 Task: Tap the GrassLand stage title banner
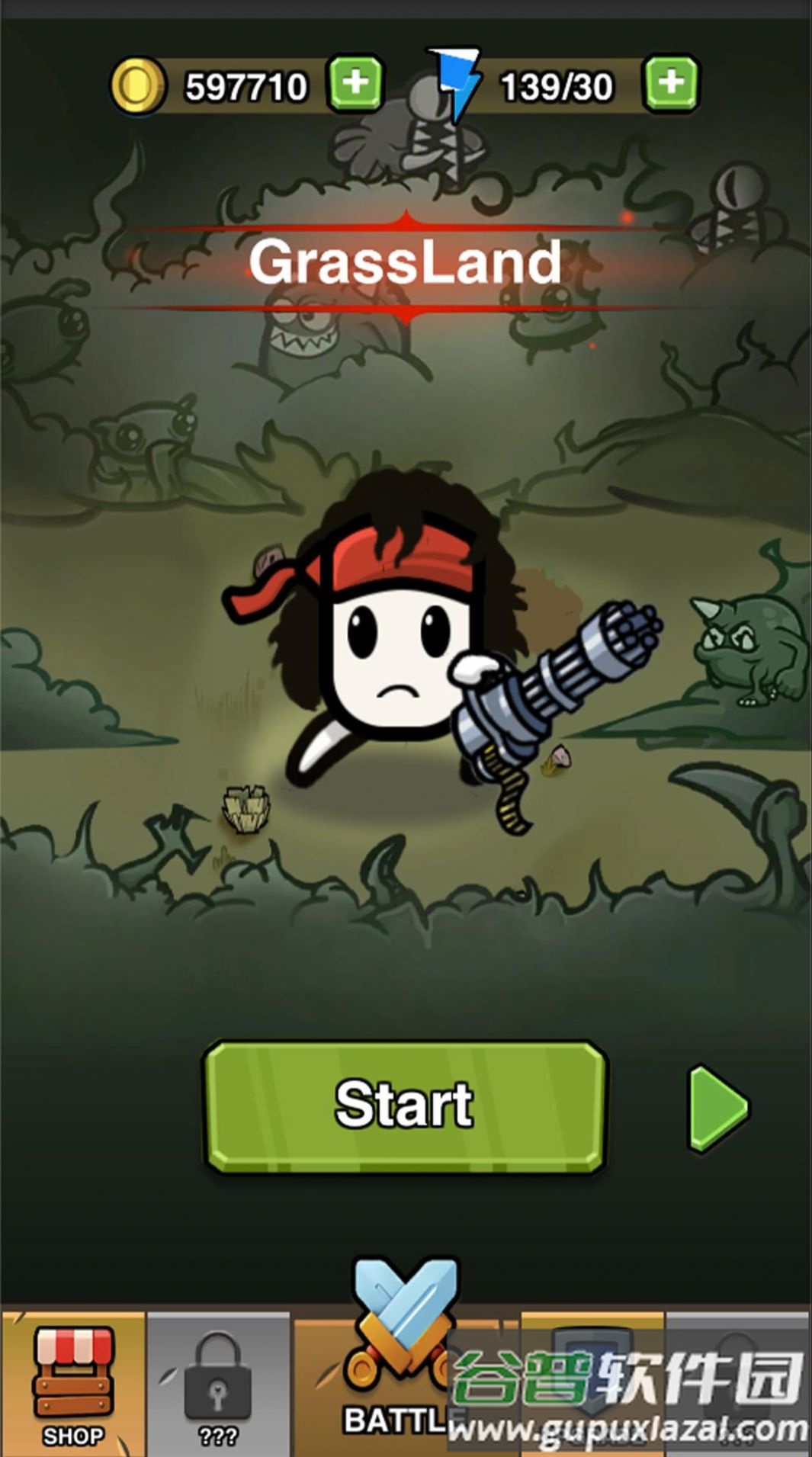pyautogui.click(x=406, y=262)
